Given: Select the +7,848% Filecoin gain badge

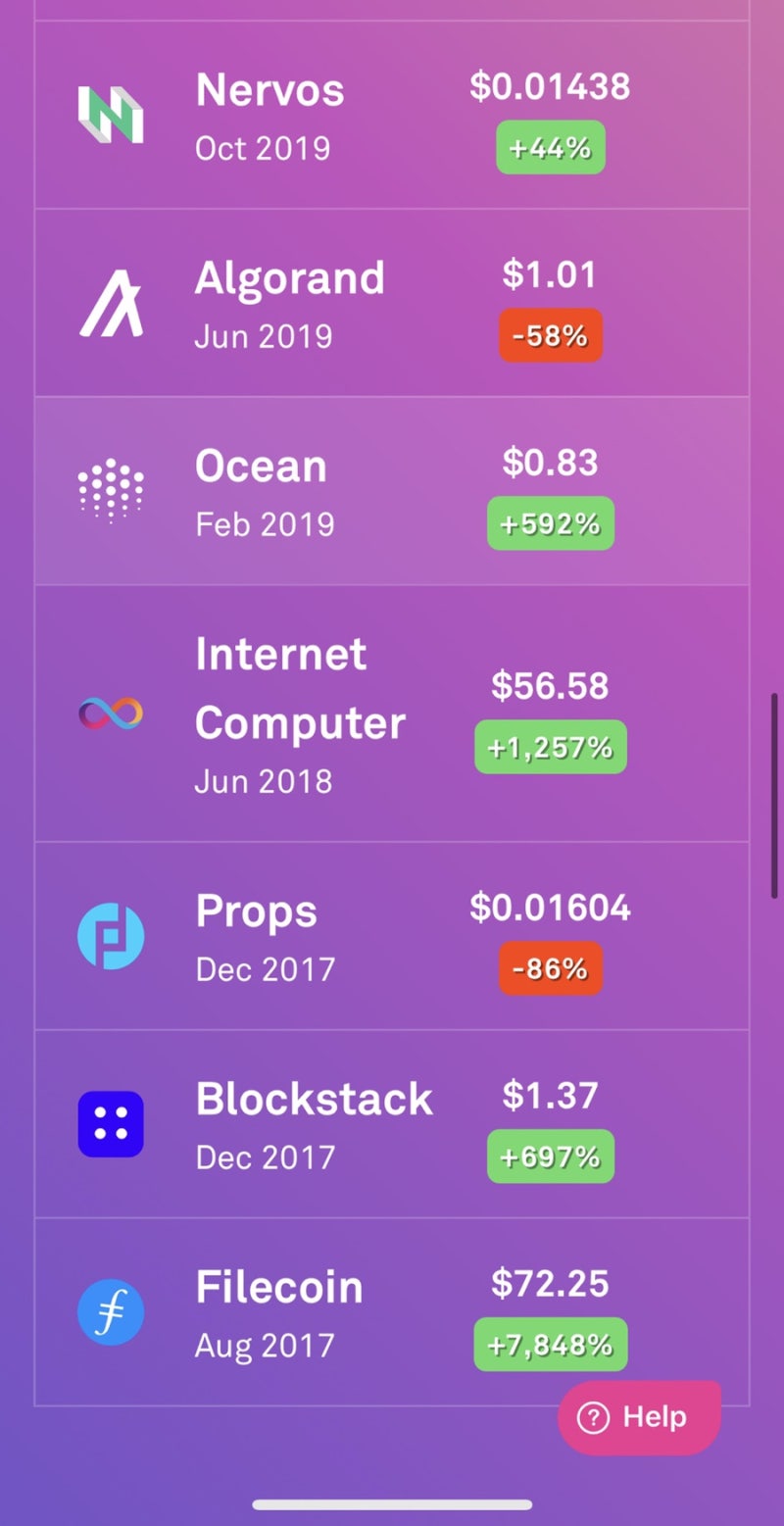Looking at the screenshot, I should [550, 1345].
